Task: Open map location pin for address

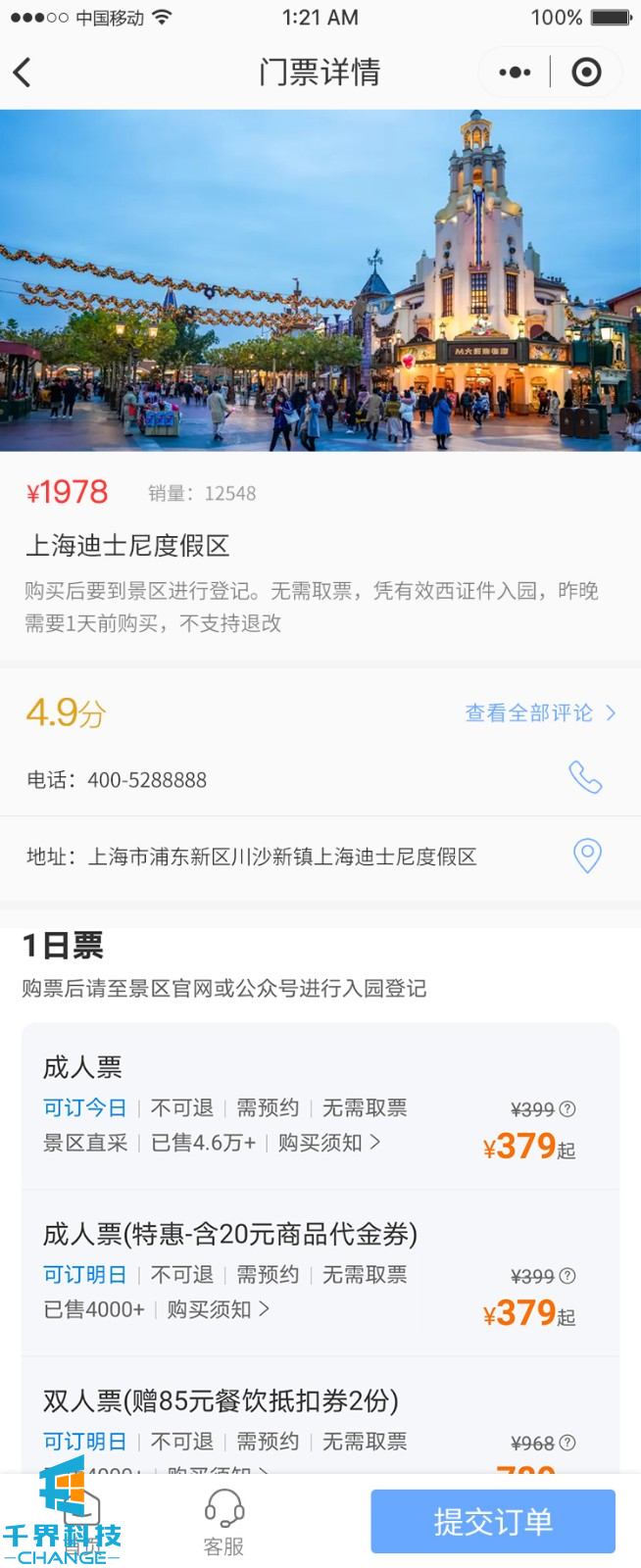Action: (586, 856)
